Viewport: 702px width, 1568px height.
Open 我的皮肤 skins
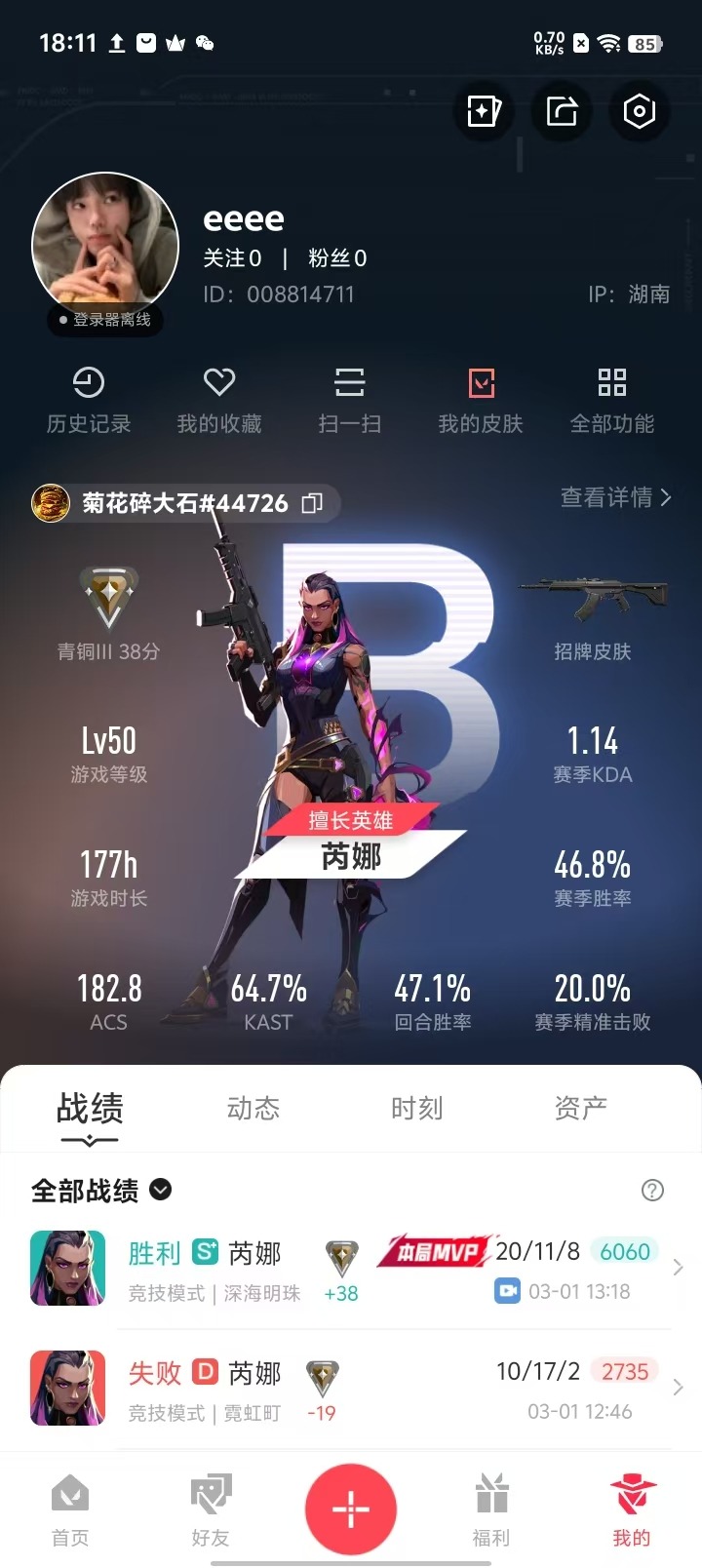481,401
